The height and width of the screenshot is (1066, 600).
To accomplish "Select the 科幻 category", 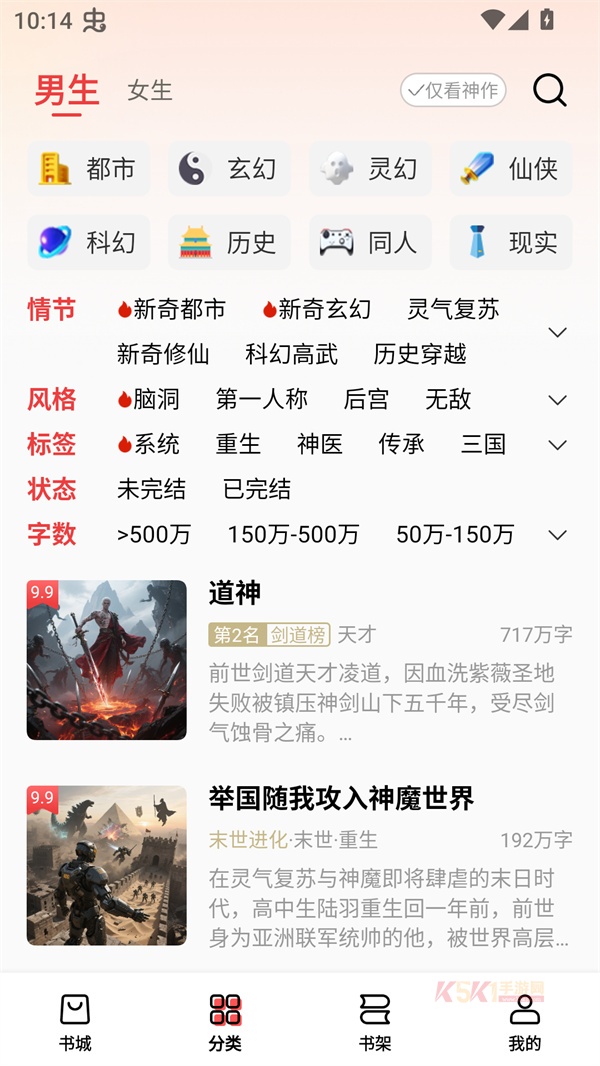I will click(89, 243).
